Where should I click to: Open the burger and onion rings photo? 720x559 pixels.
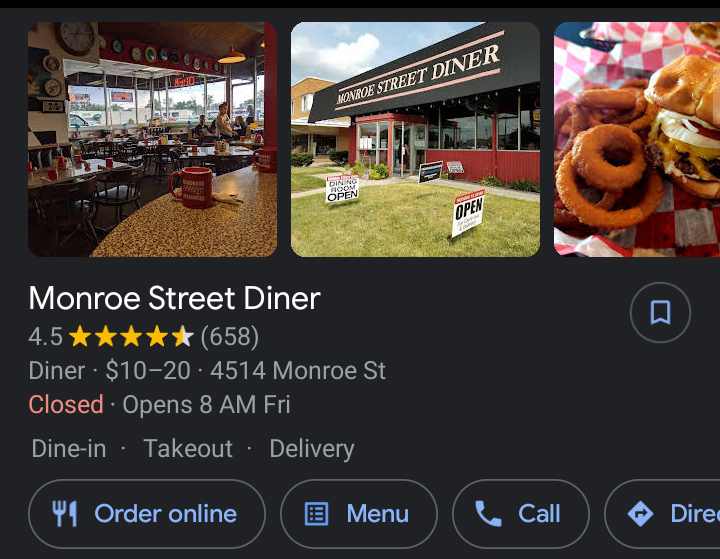pyautogui.click(x=637, y=139)
